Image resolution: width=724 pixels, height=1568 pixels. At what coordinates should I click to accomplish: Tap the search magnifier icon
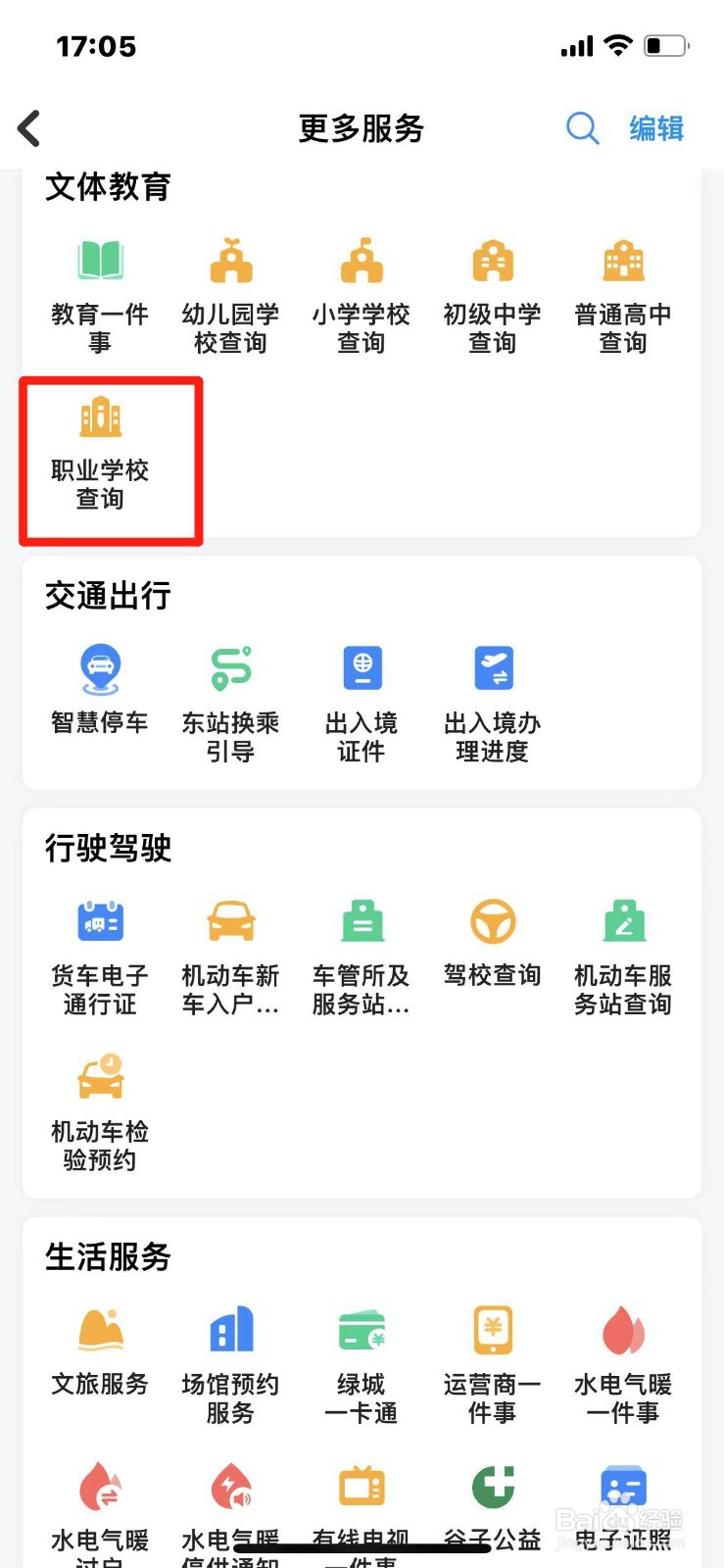click(583, 128)
